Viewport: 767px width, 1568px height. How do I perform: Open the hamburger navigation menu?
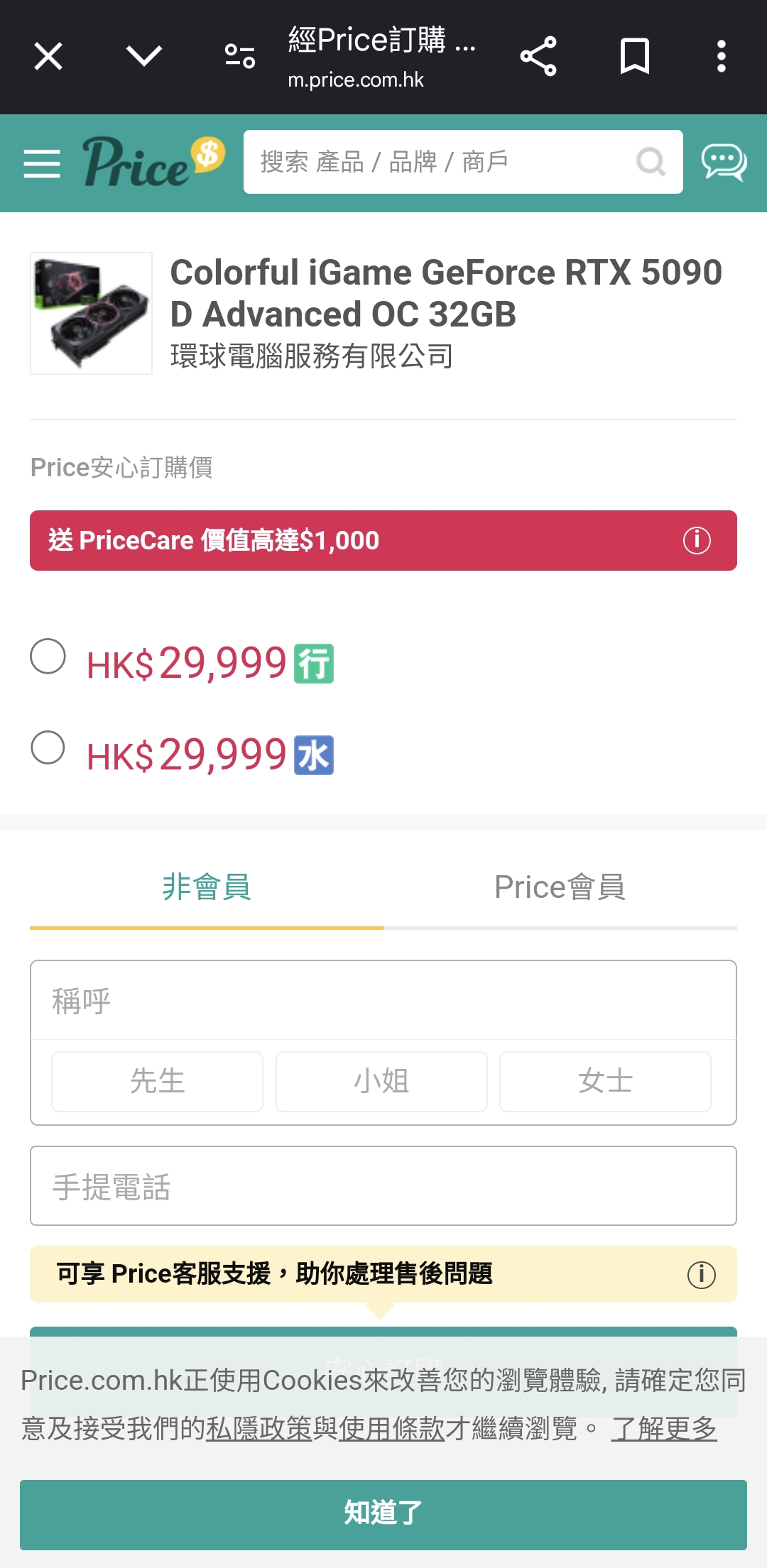[40, 163]
